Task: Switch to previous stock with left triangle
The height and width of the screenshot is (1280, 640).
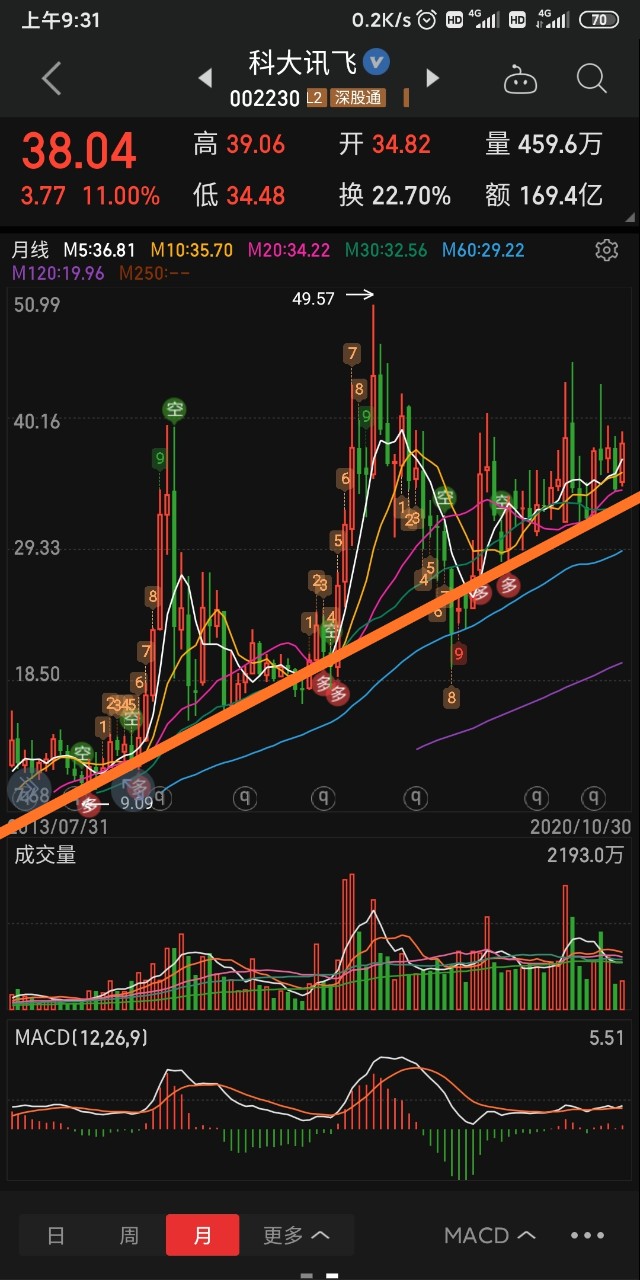Action: [x=205, y=78]
